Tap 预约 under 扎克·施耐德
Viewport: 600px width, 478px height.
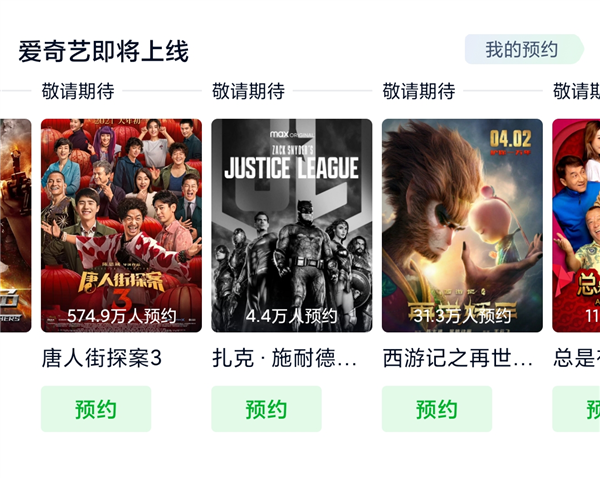click(x=266, y=409)
